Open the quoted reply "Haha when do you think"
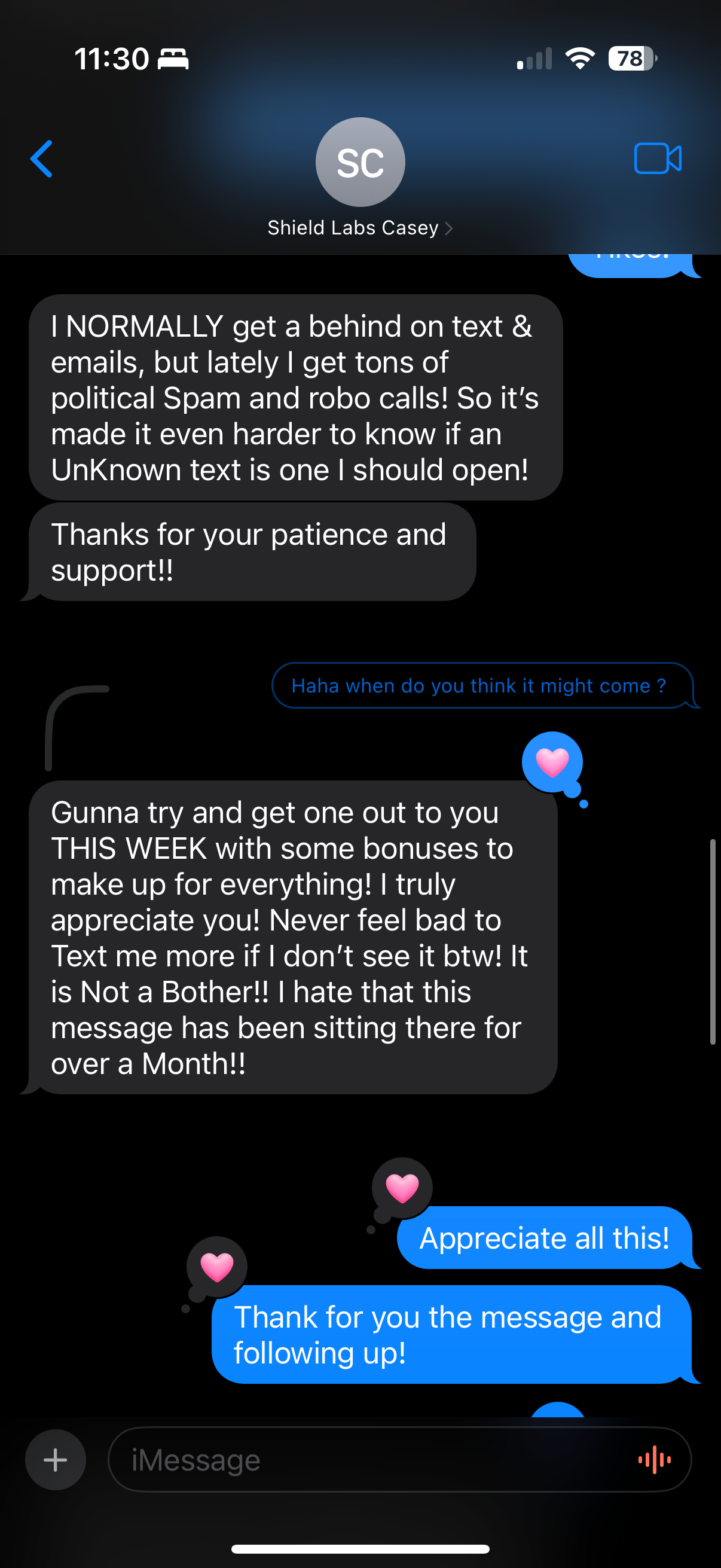The width and height of the screenshot is (721, 1568). [482, 685]
